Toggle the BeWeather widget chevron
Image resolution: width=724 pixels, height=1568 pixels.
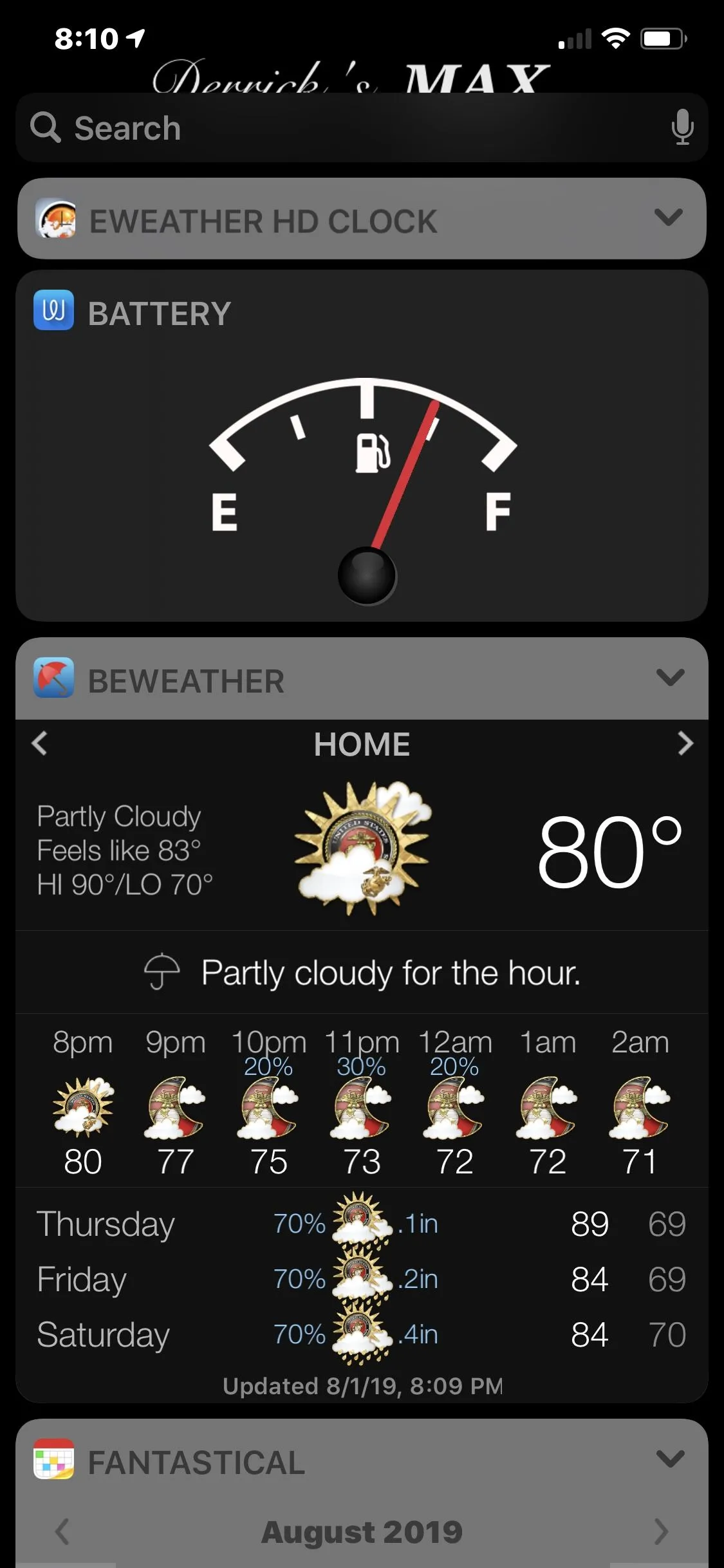[x=670, y=678]
